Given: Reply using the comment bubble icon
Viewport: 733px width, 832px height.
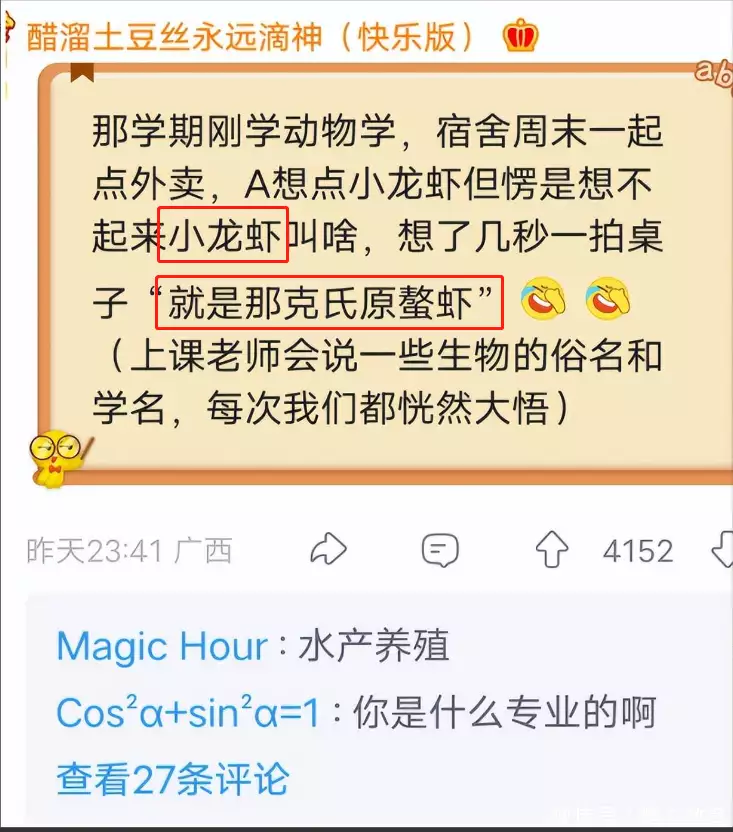Looking at the screenshot, I should [440, 549].
